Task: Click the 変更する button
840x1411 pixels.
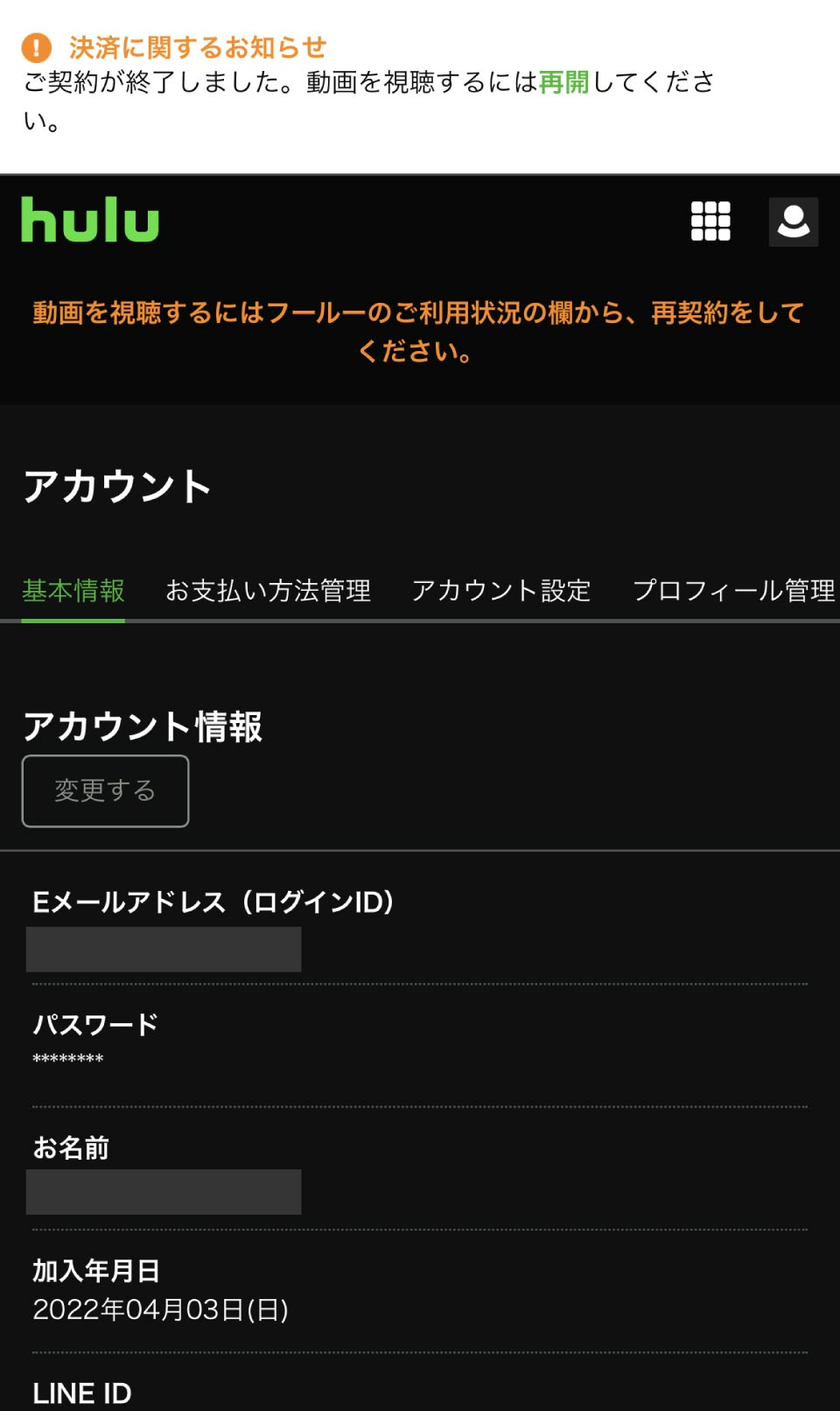Action: (x=104, y=790)
